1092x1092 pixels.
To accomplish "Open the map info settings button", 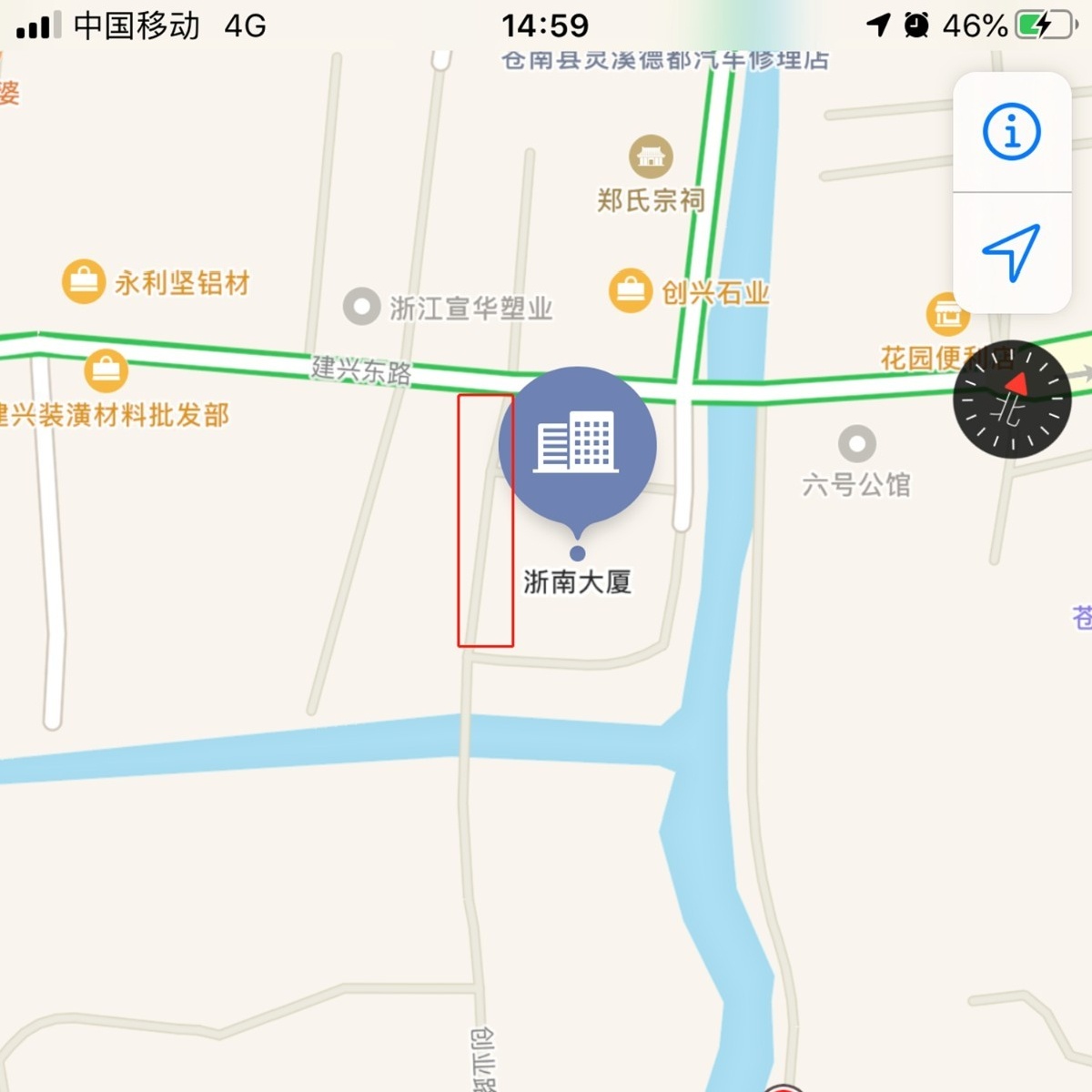I will (1011, 132).
